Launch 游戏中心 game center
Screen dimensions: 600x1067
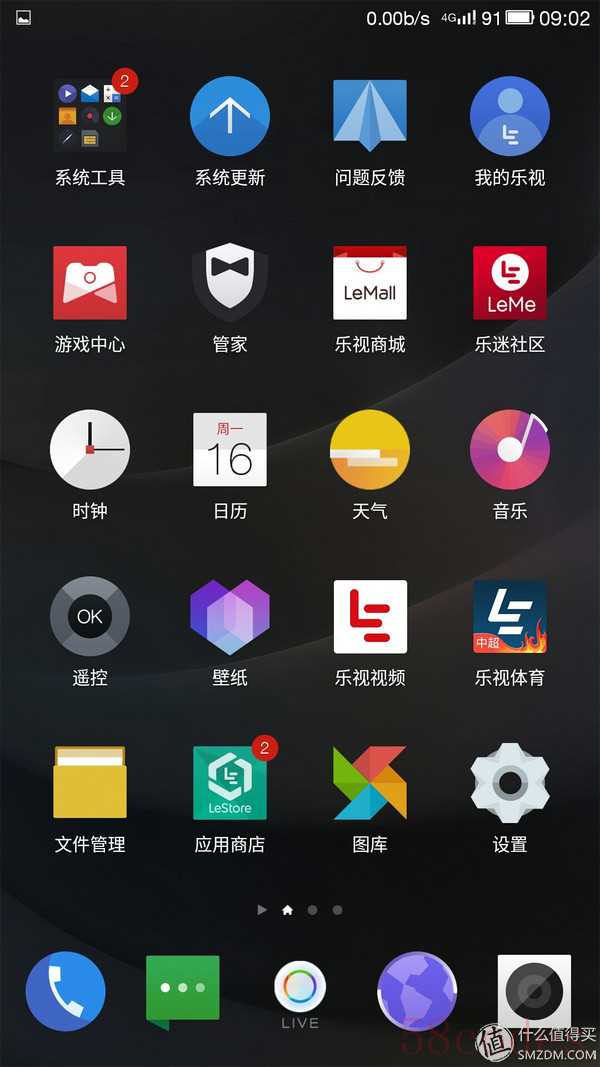[90, 283]
